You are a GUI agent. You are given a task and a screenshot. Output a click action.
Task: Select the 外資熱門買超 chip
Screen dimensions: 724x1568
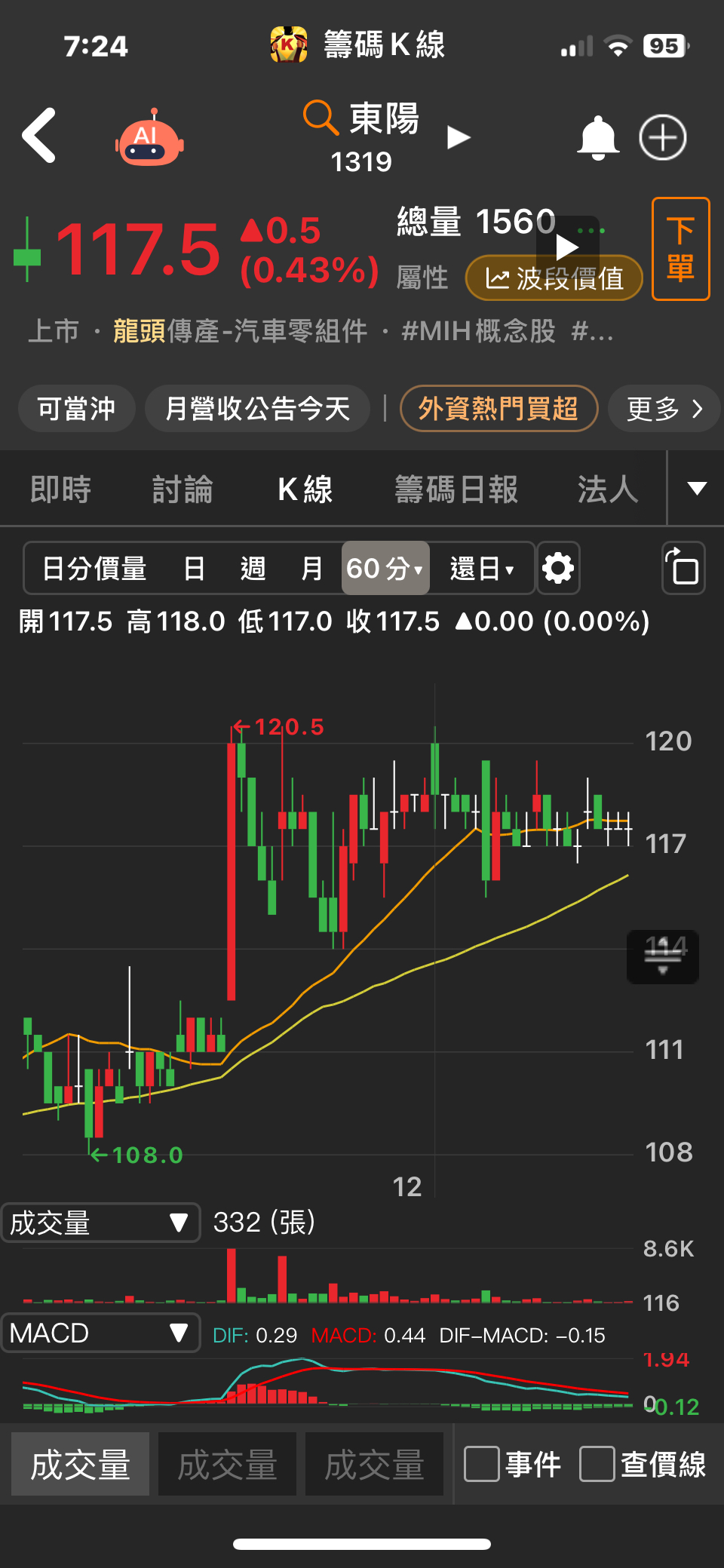point(499,409)
